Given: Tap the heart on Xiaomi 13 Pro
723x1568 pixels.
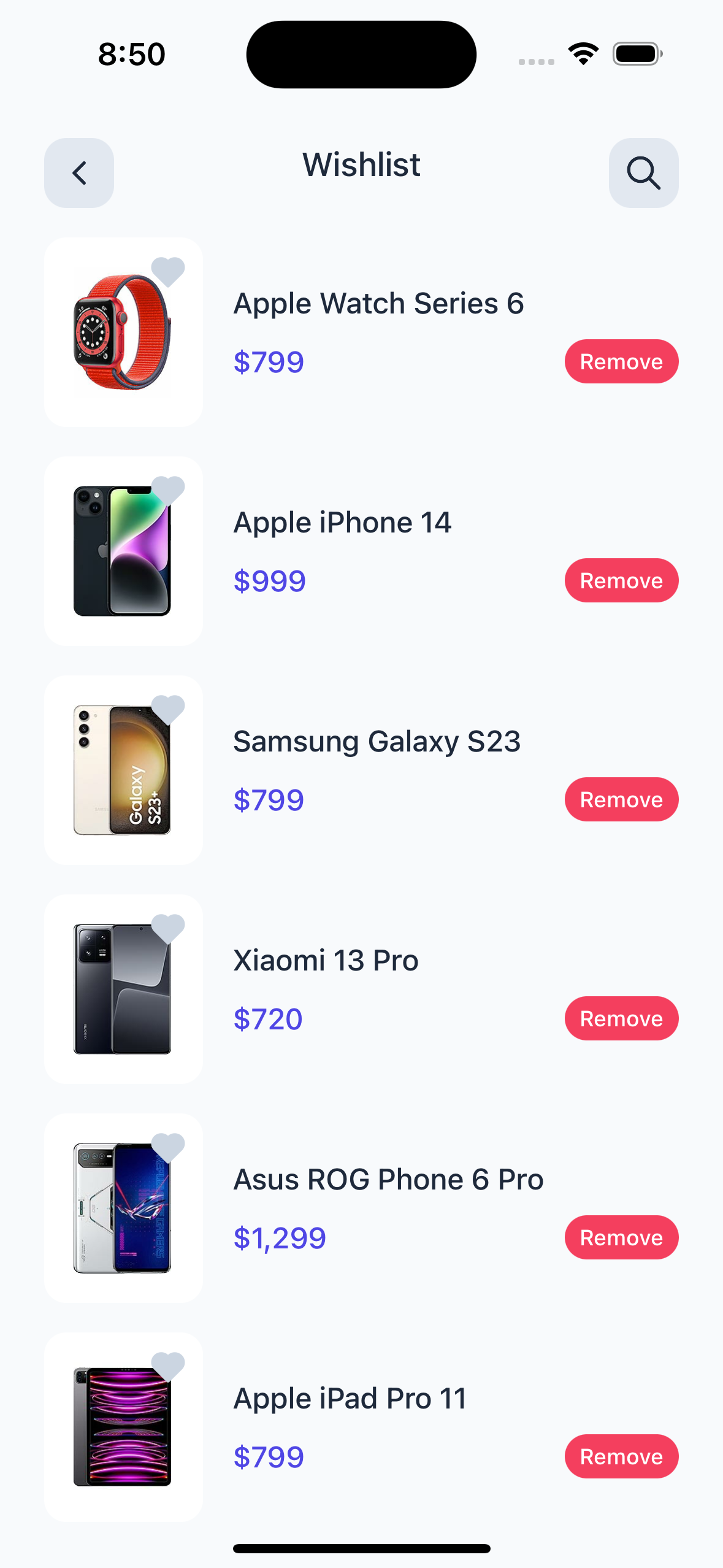Looking at the screenshot, I should pyautogui.click(x=168, y=928).
